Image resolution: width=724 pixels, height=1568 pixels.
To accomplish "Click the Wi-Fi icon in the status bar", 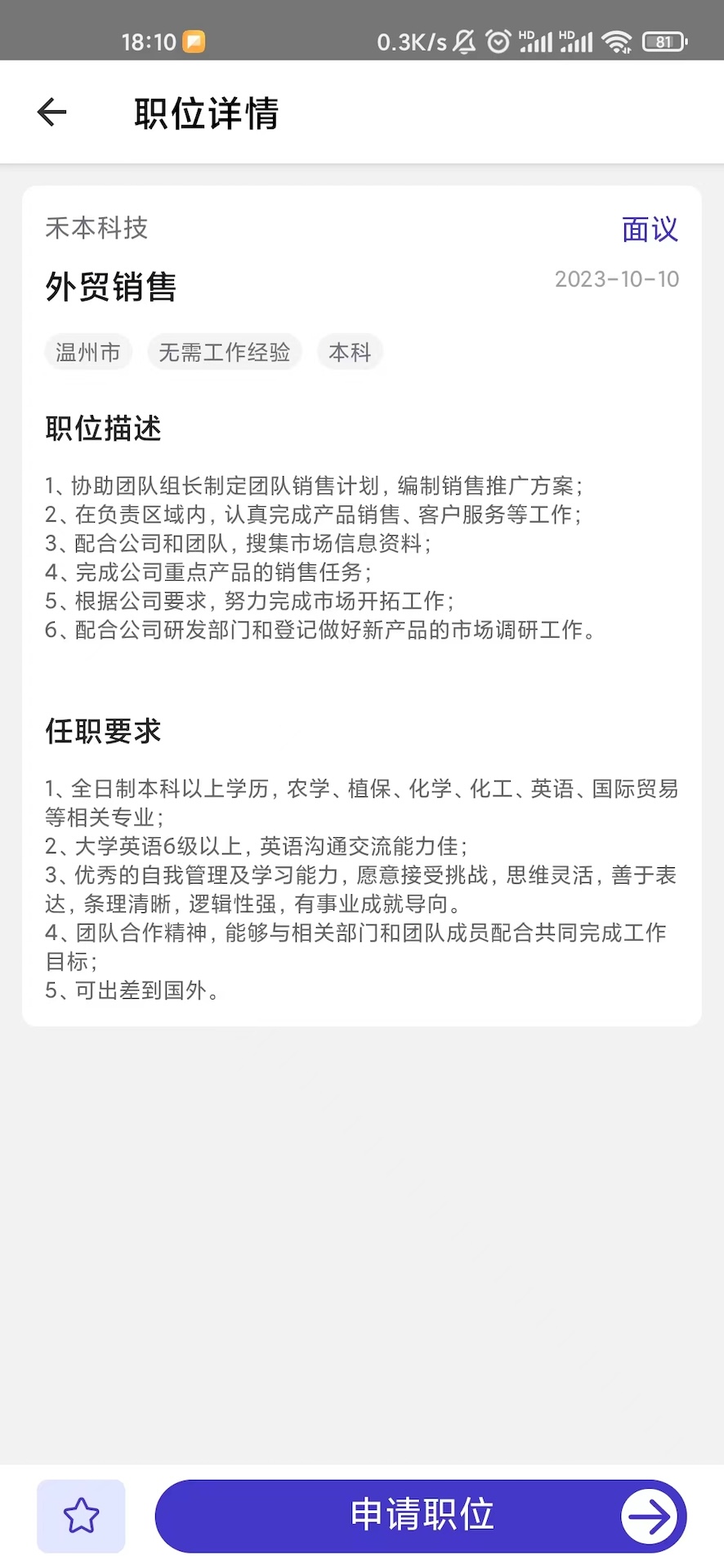I will 618,40.
